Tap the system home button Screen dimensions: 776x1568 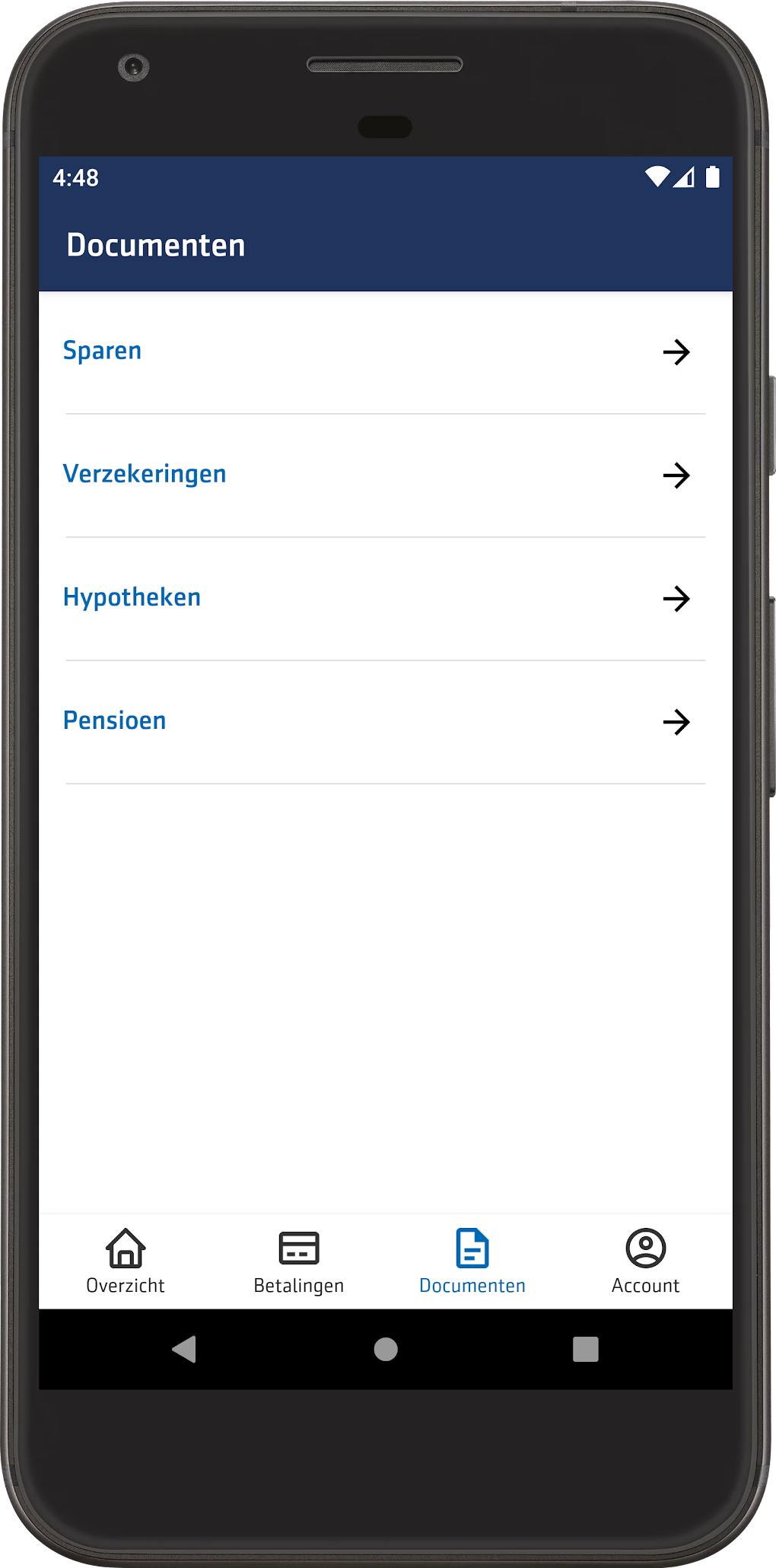click(x=386, y=1349)
